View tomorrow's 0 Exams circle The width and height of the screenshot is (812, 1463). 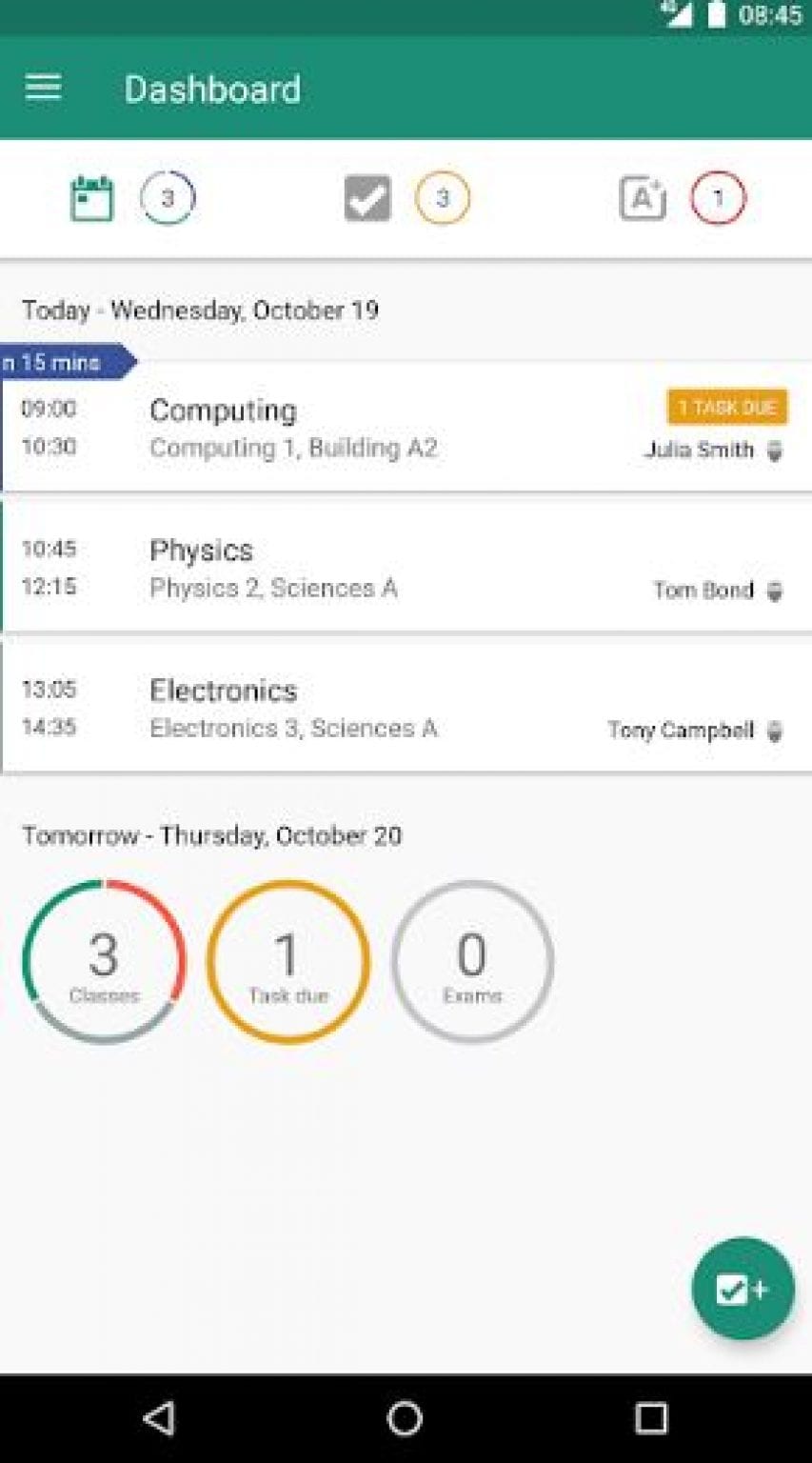tap(472, 961)
